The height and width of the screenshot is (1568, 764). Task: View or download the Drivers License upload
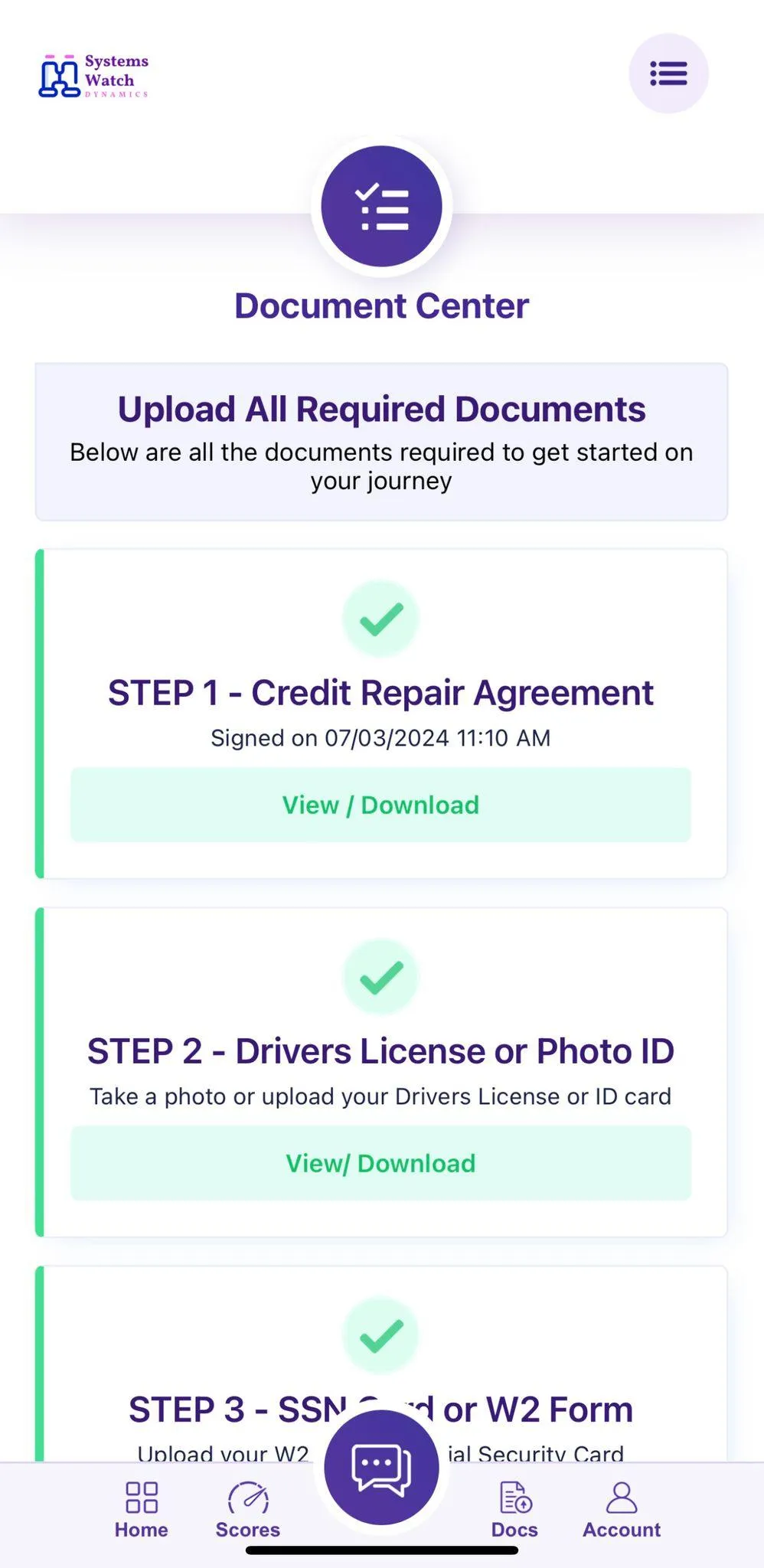(380, 1163)
